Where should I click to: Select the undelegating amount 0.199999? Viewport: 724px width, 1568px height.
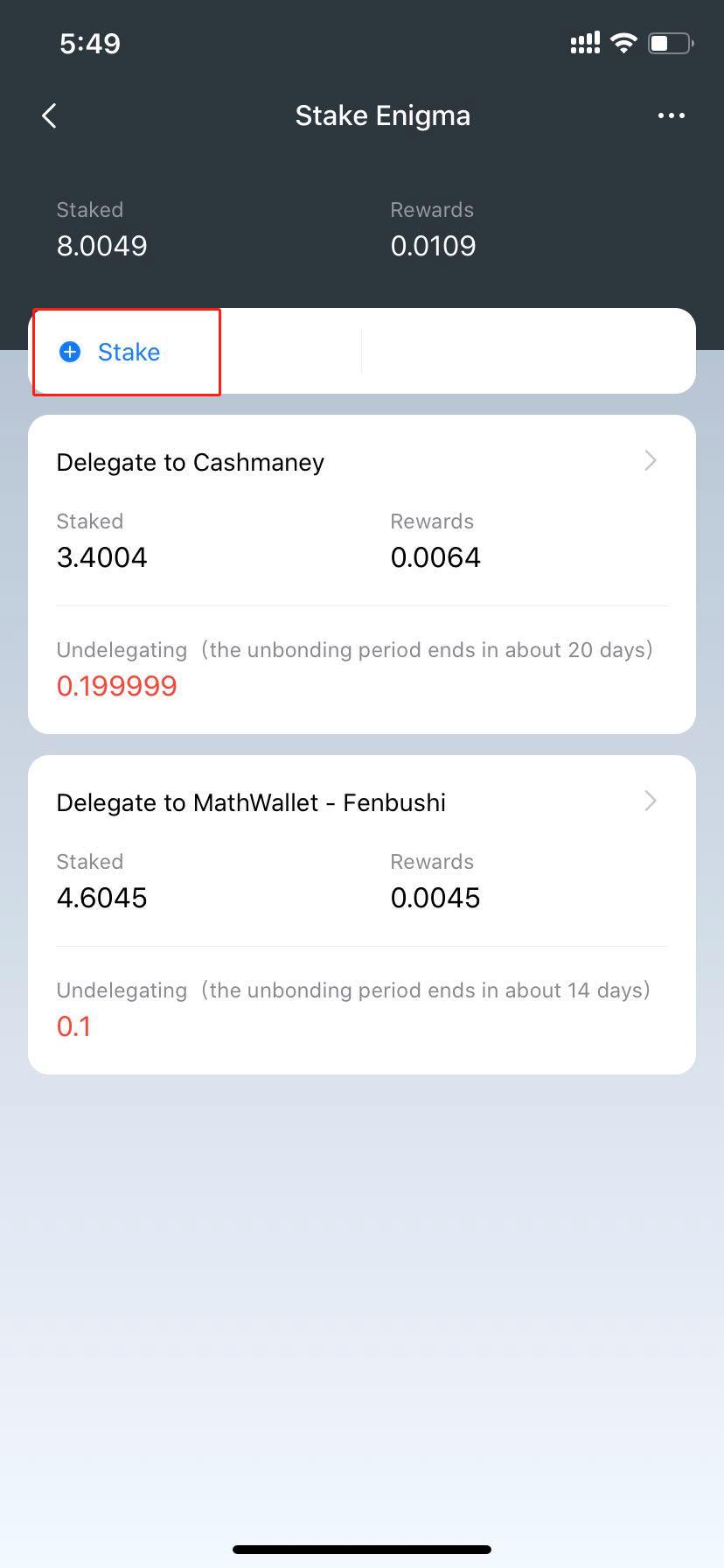[x=116, y=686]
